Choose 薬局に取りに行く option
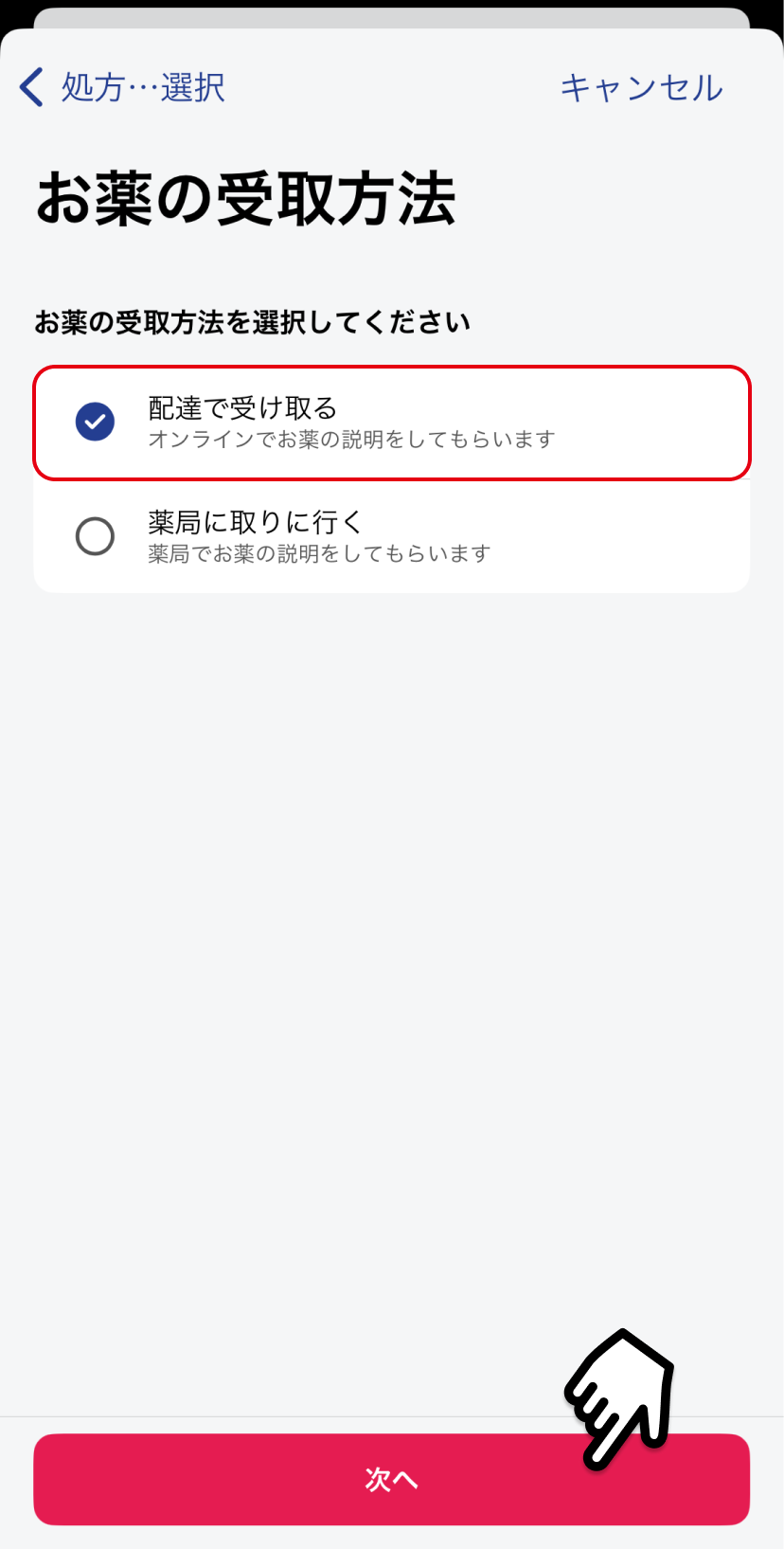 pyautogui.click(x=392, y=536)
